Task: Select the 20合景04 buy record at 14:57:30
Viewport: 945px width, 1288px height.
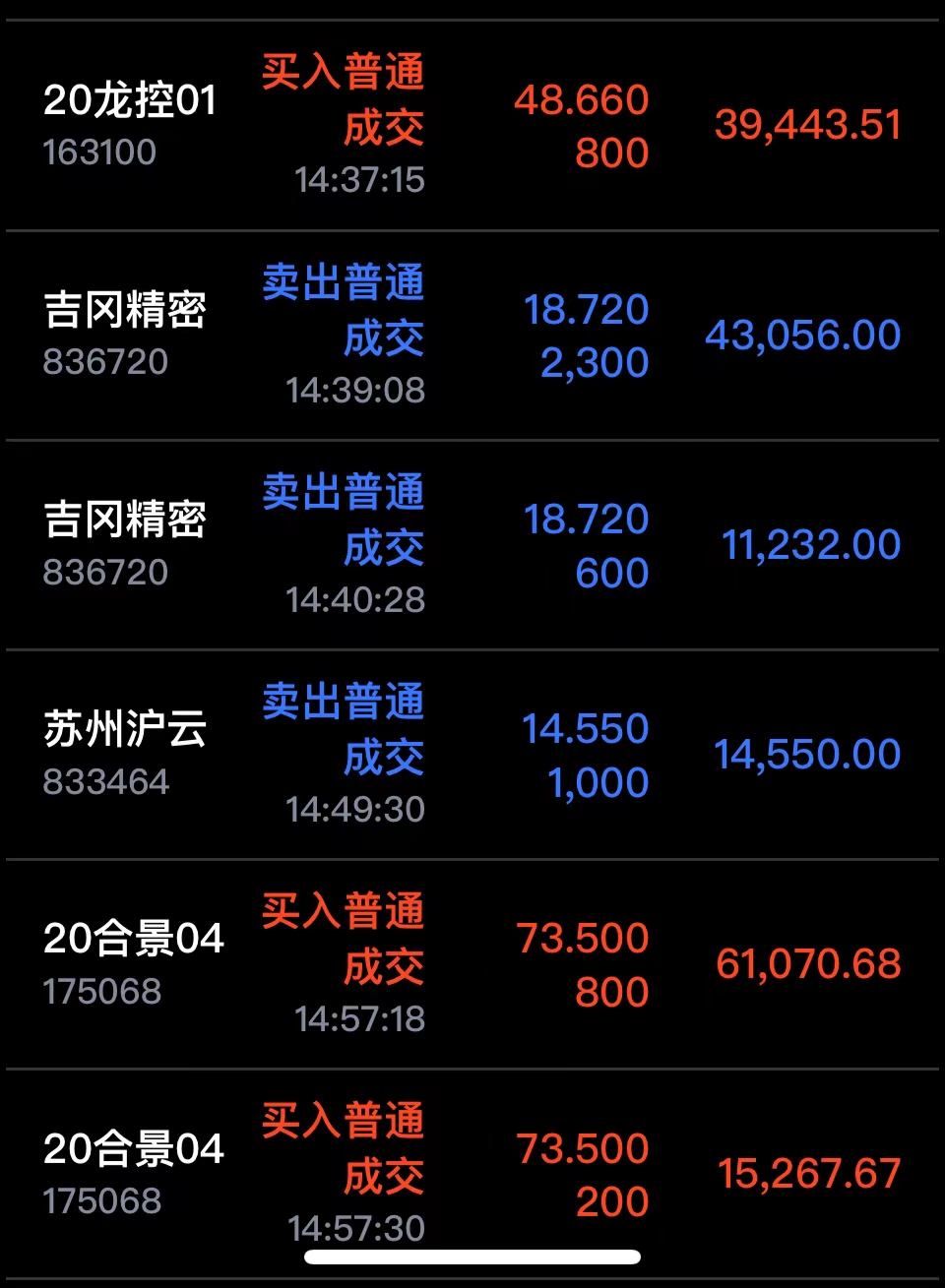Action: (x=472, y=1161)
